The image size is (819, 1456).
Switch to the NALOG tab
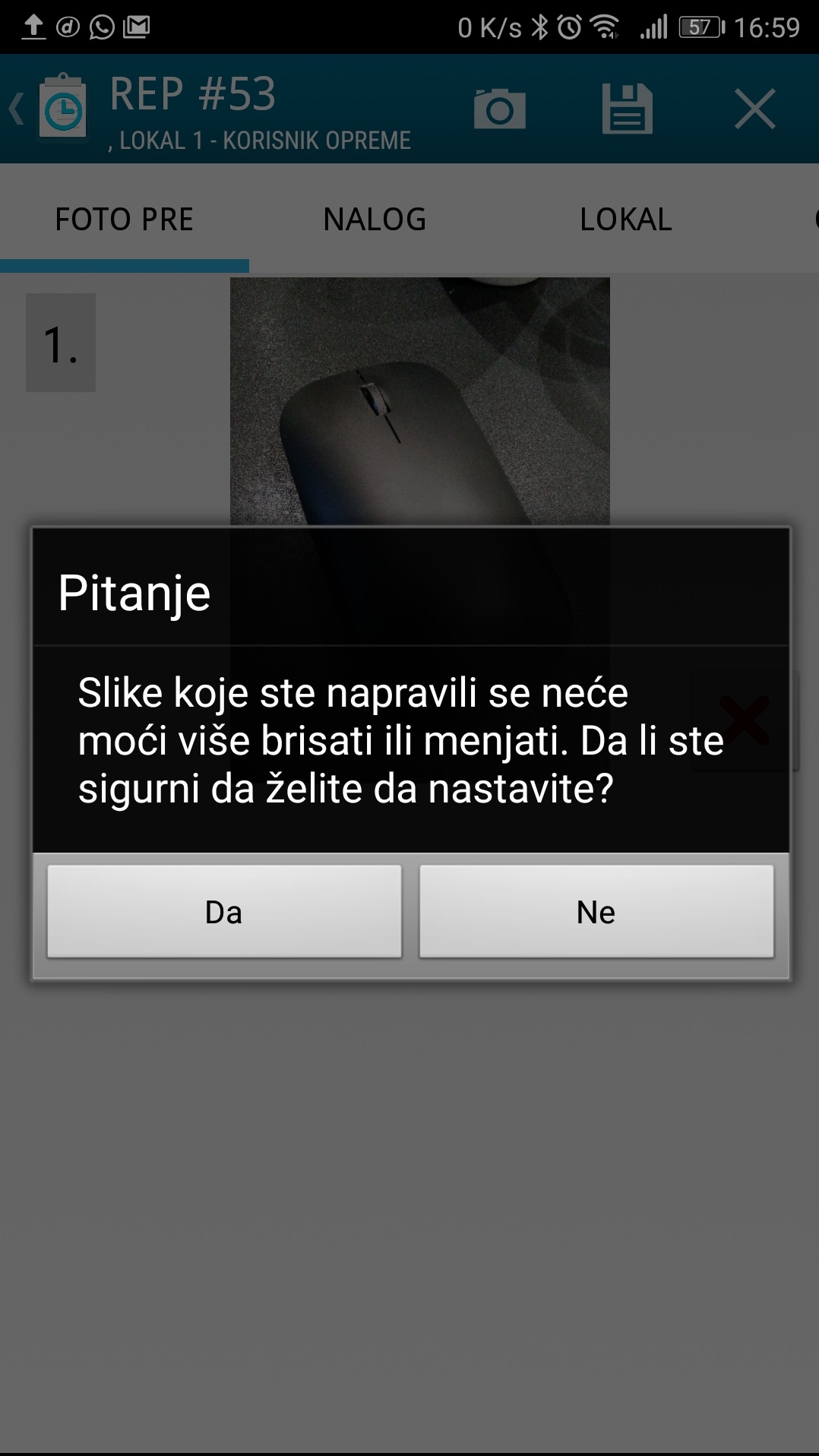coord(375,220)
